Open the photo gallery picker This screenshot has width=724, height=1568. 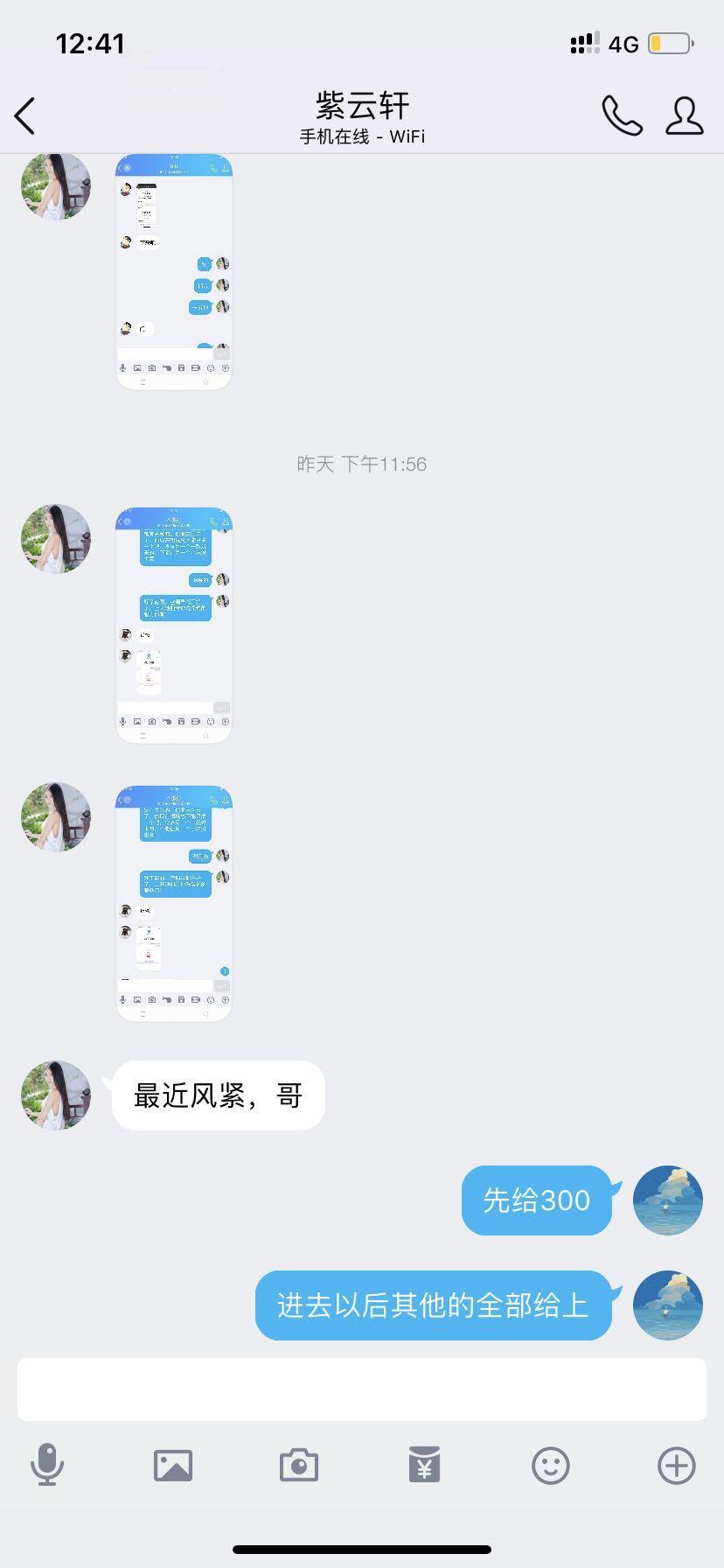click(173, 1465)
